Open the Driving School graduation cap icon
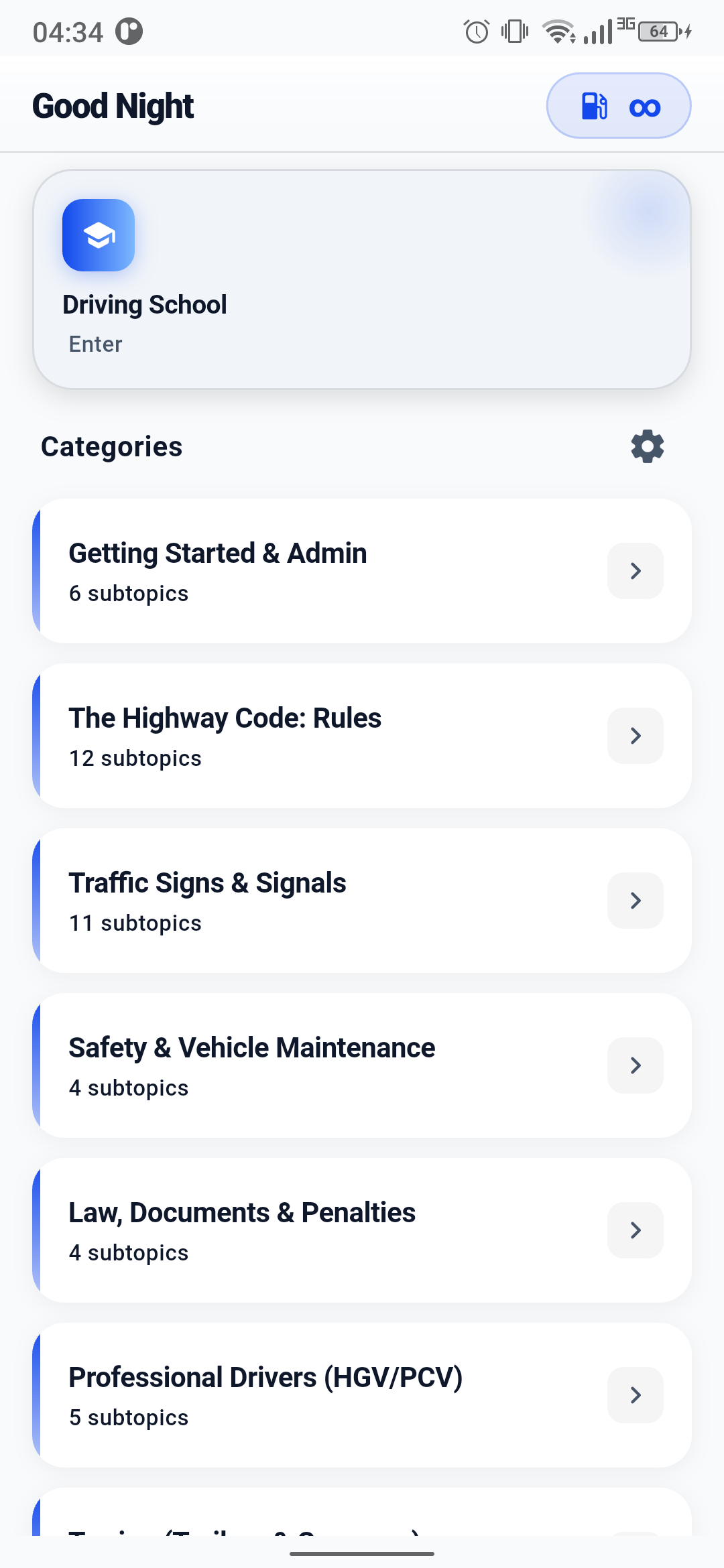 pyautogui.click(x=98, y=235)
